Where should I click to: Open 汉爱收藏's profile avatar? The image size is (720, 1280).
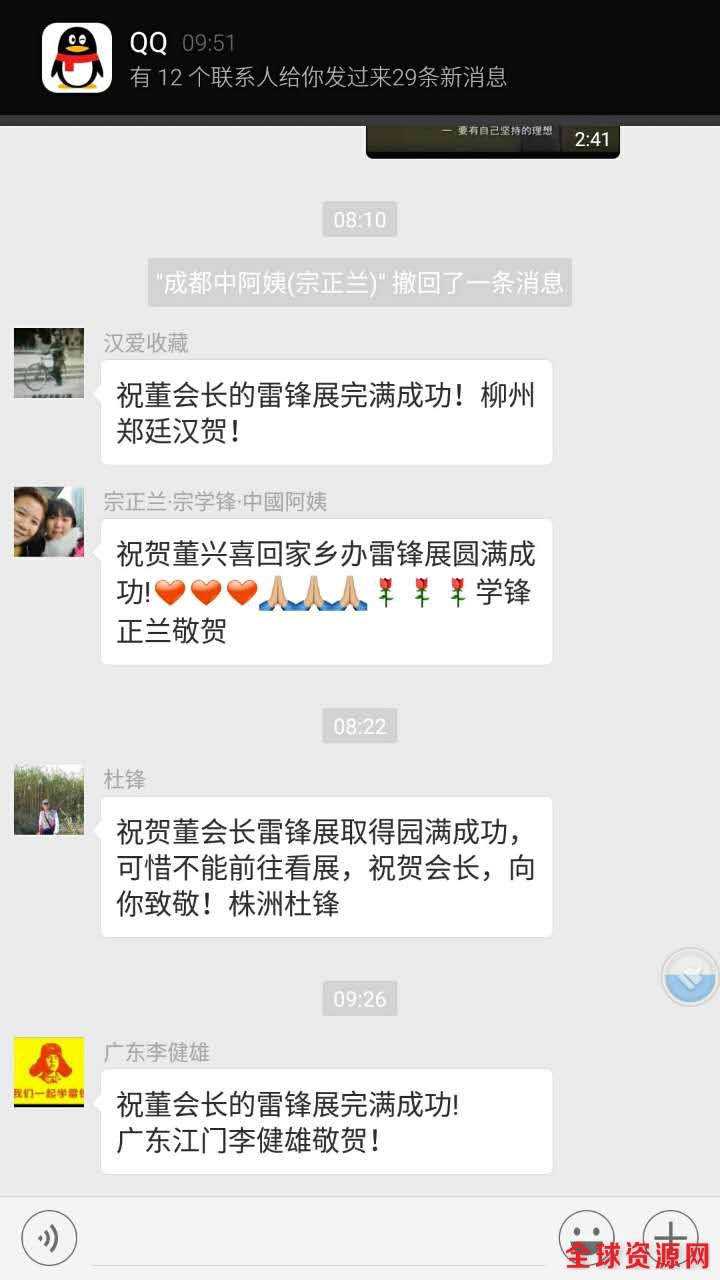(x=49, y=363)
